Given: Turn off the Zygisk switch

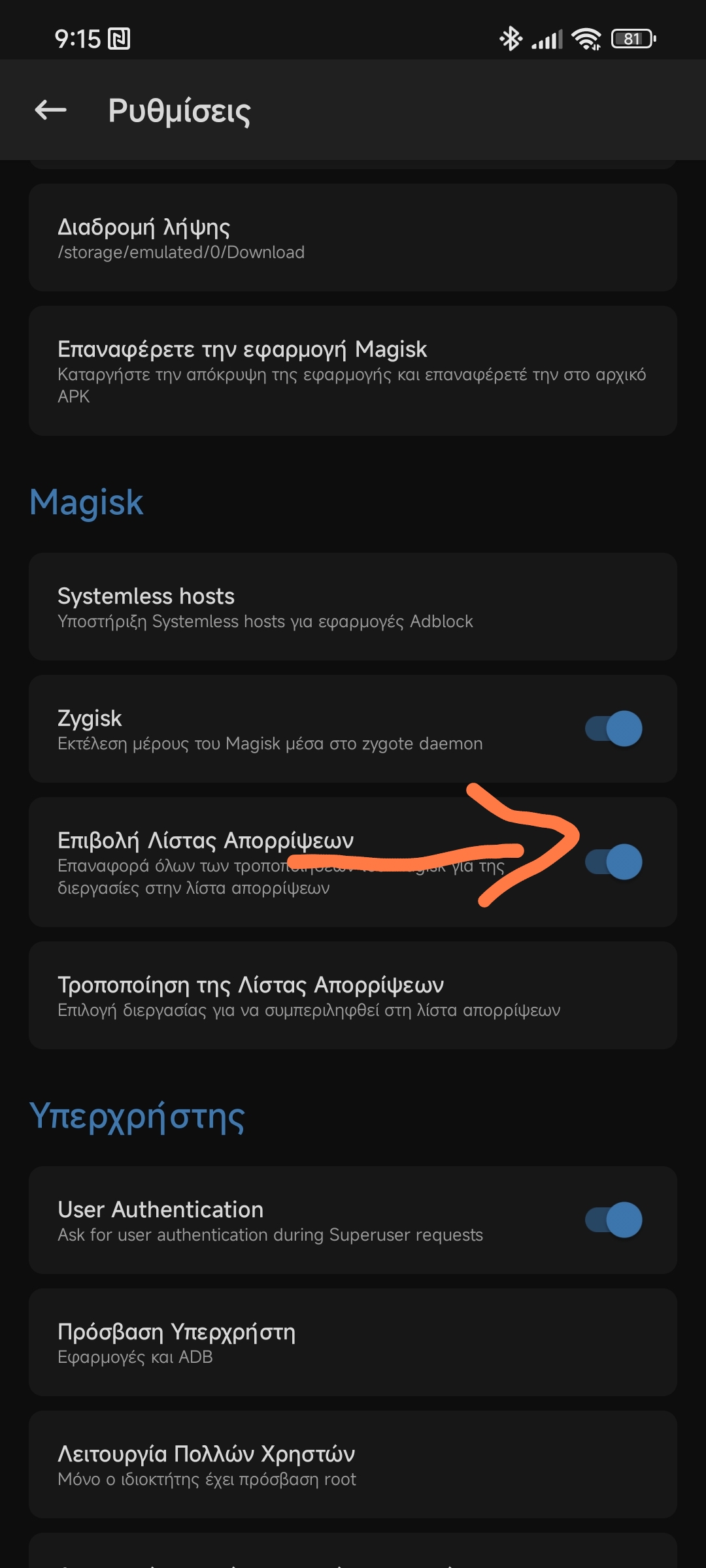Looking at the screenshot, I should click(x=613, y=728).
